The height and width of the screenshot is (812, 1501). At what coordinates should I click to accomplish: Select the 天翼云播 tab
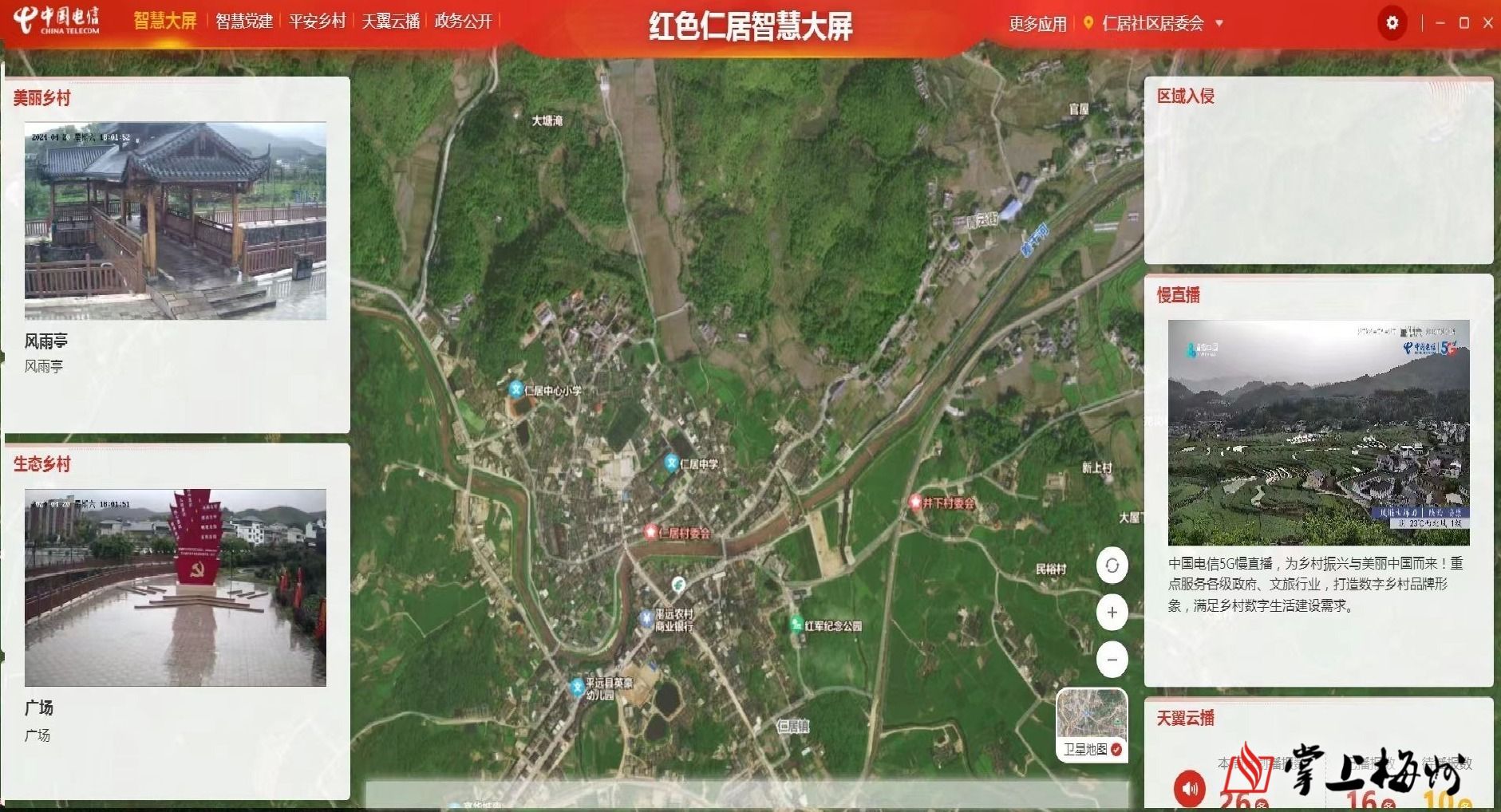coord(390,22)
